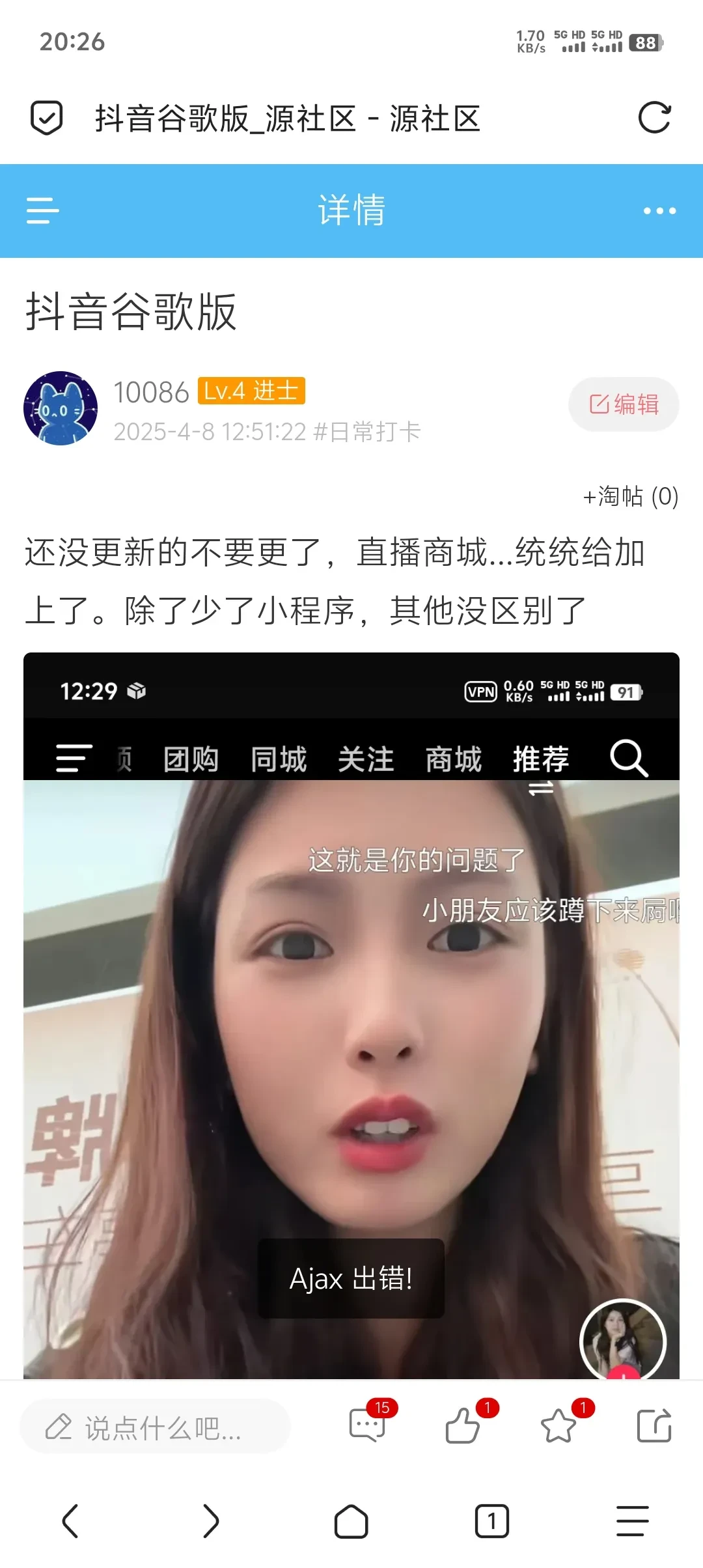Open the three-dot more options menu
The image size is (703, 1568).
[659, 211]
